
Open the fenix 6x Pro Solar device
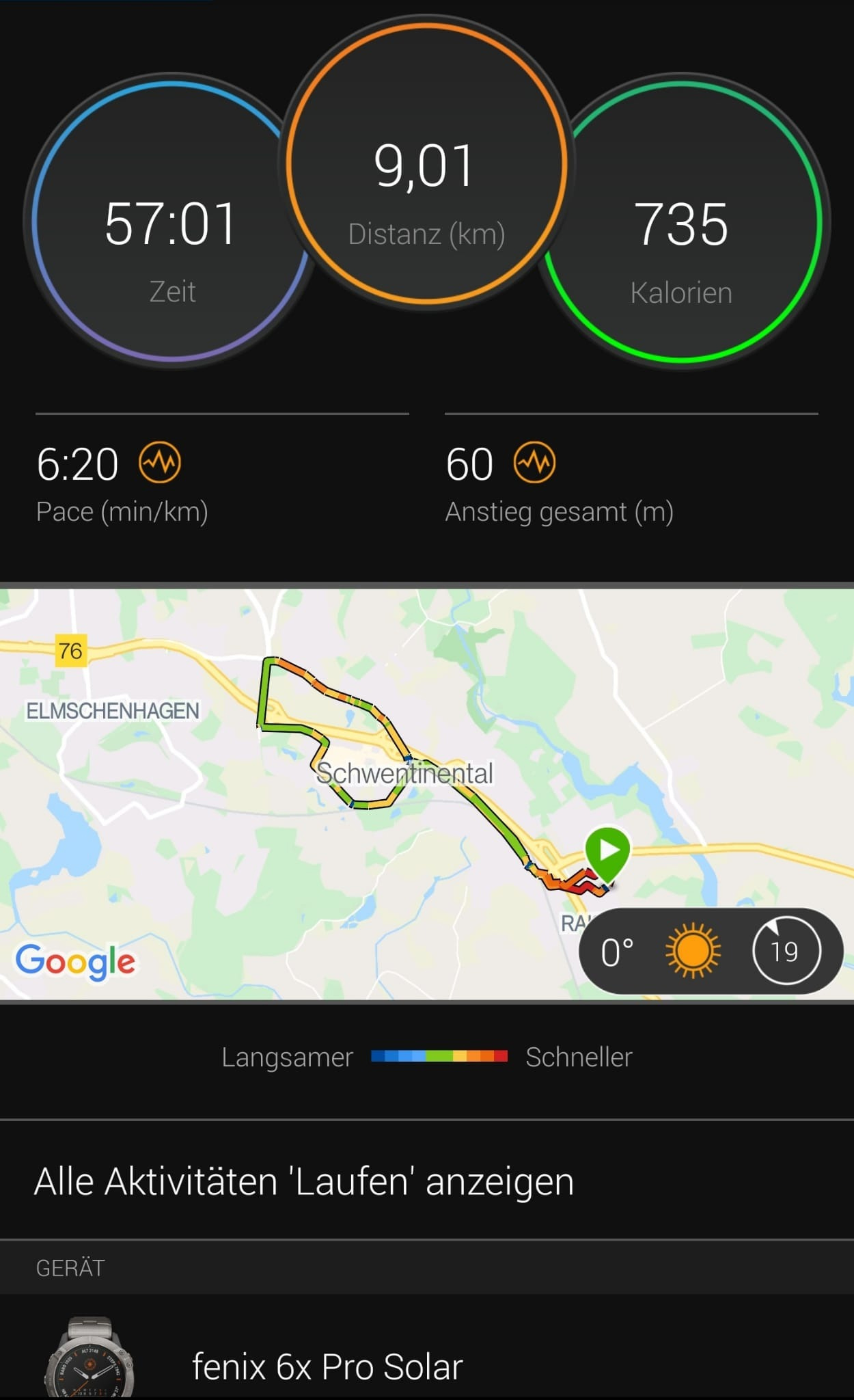327,1366
